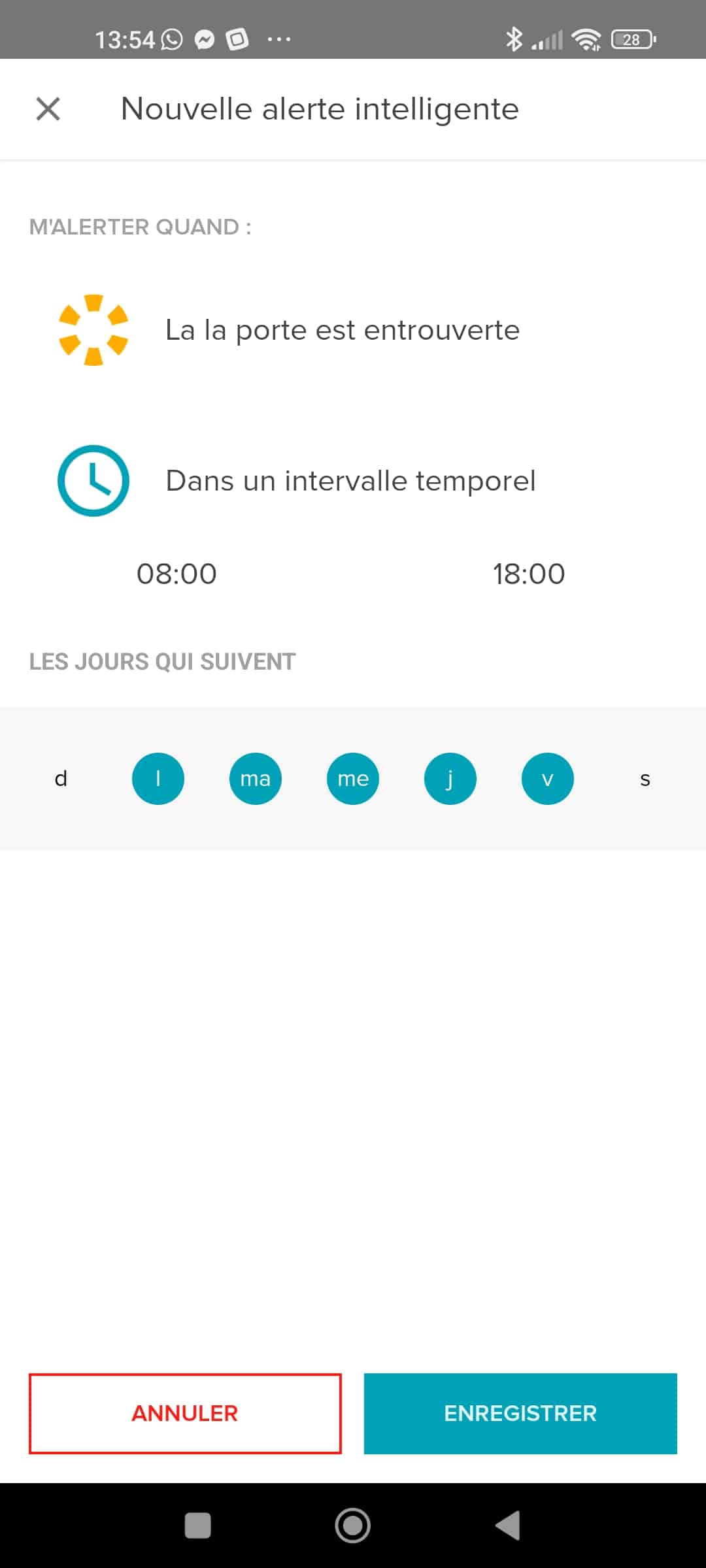
Task: Save alert with ENREGISTRER
Action: pos(520,1414)
